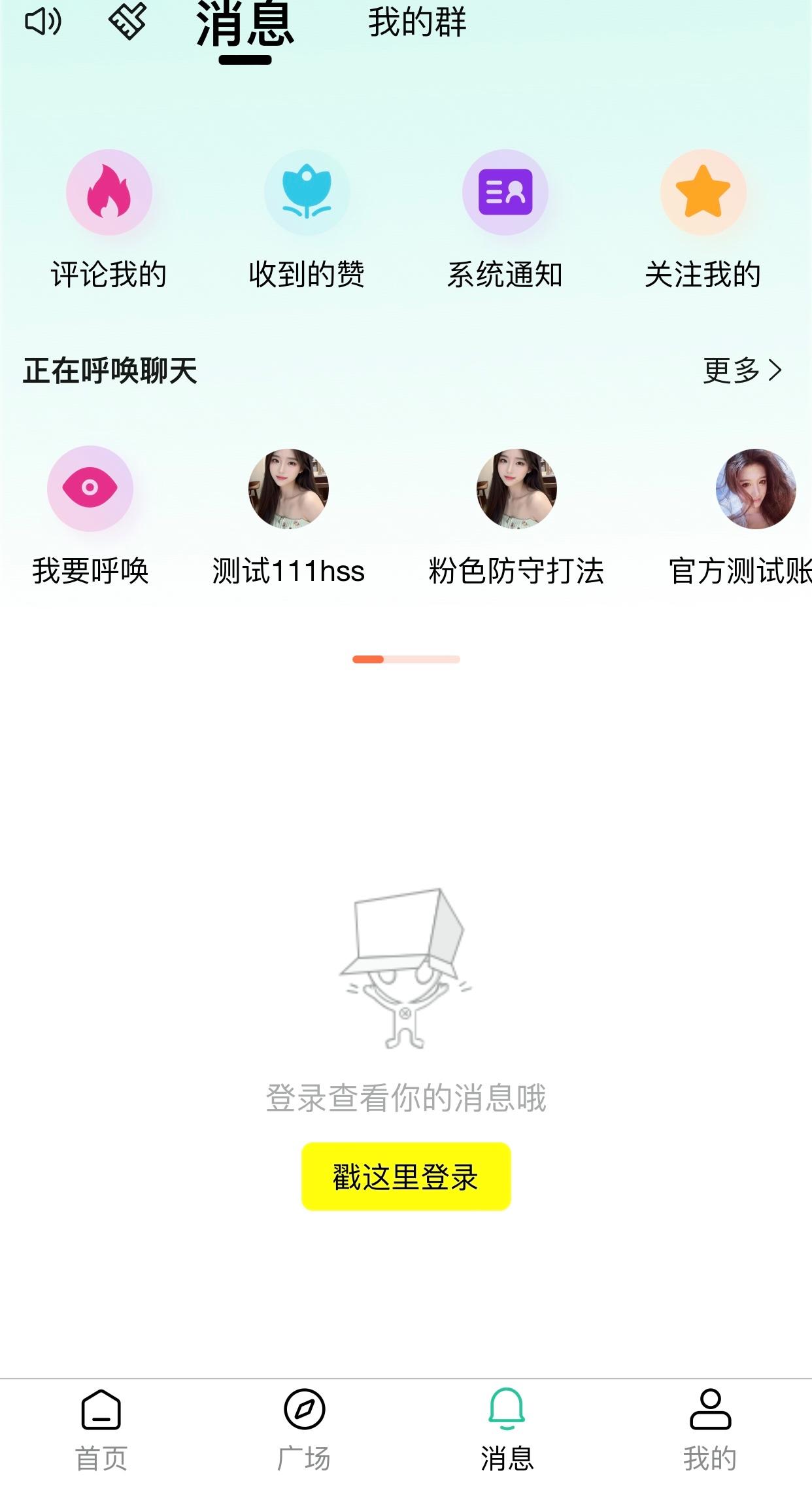Open the 我的 profile tab
This screenshot has width=812, height=1485.
tap(711, 1429)
